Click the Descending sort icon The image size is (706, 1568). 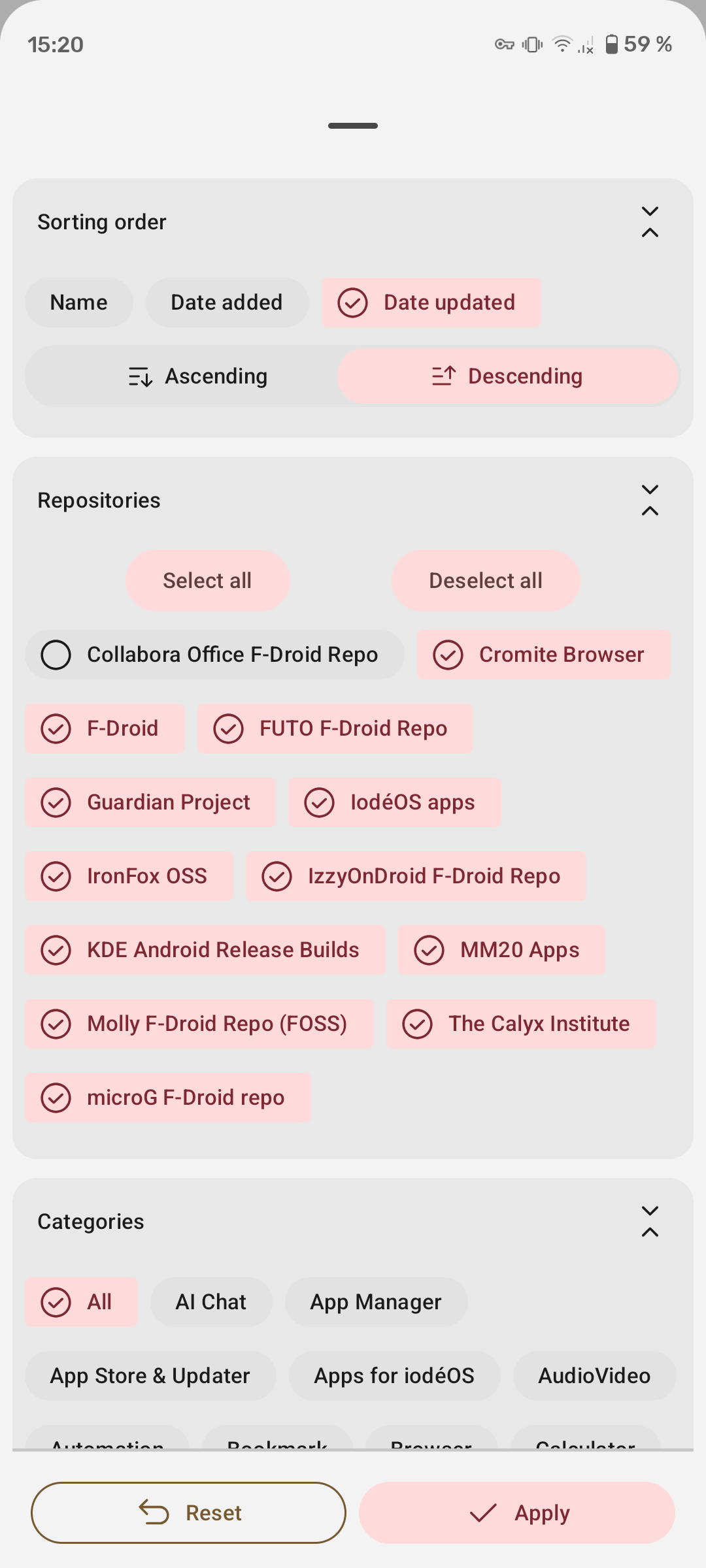click(x=443, y=376)
